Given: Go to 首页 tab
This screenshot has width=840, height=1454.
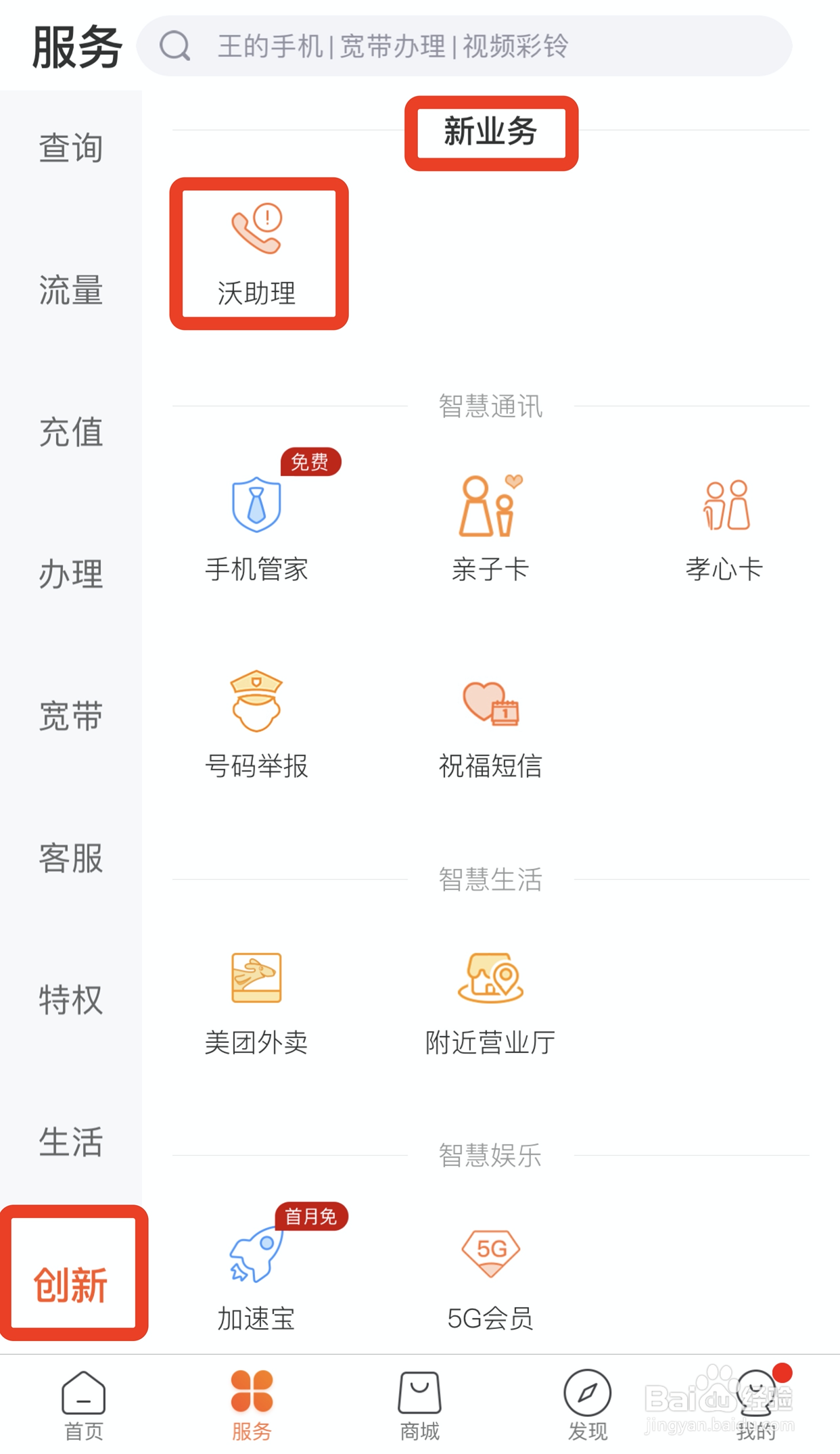Looking at the screenshot, I should click(84, 1405).
